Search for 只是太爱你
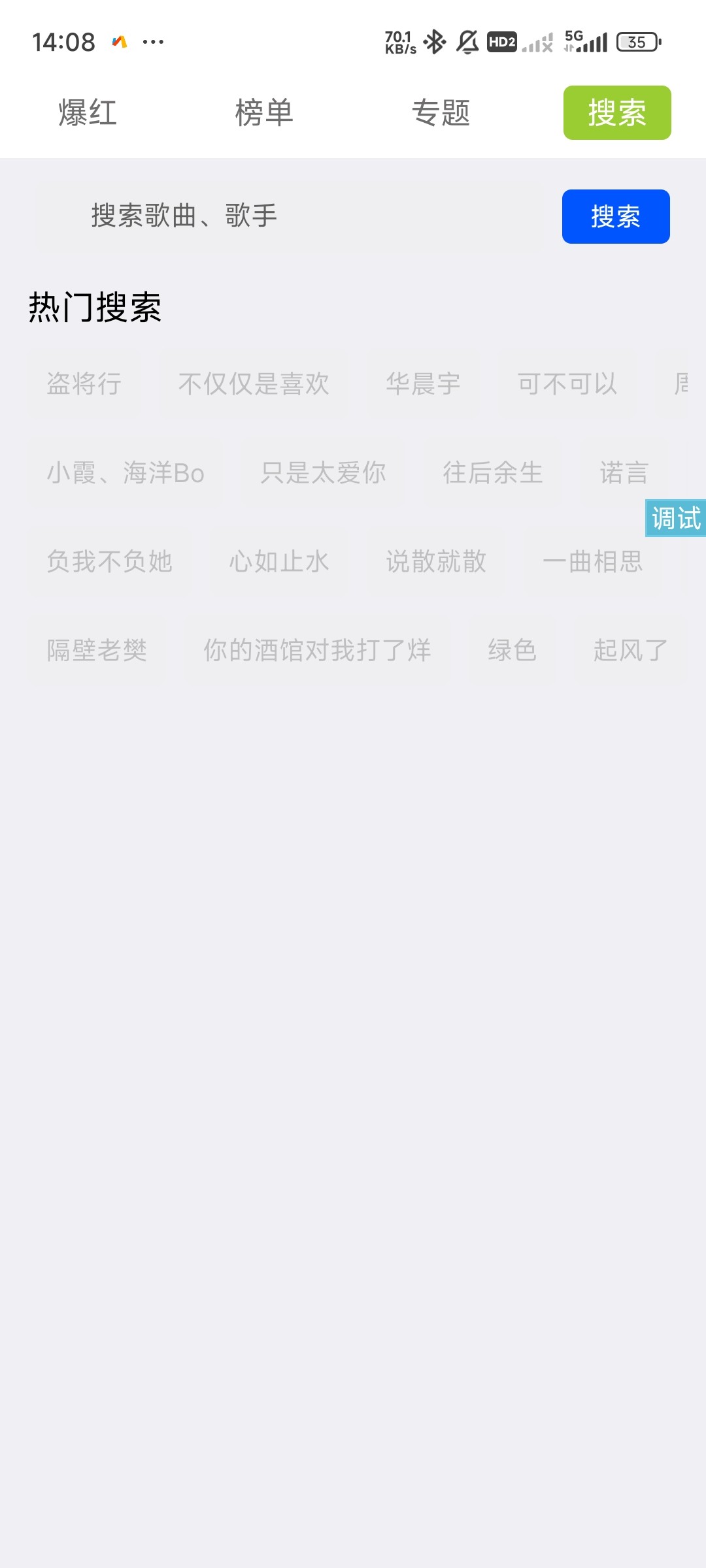The image size is (706, 1568). coord(323,472)
